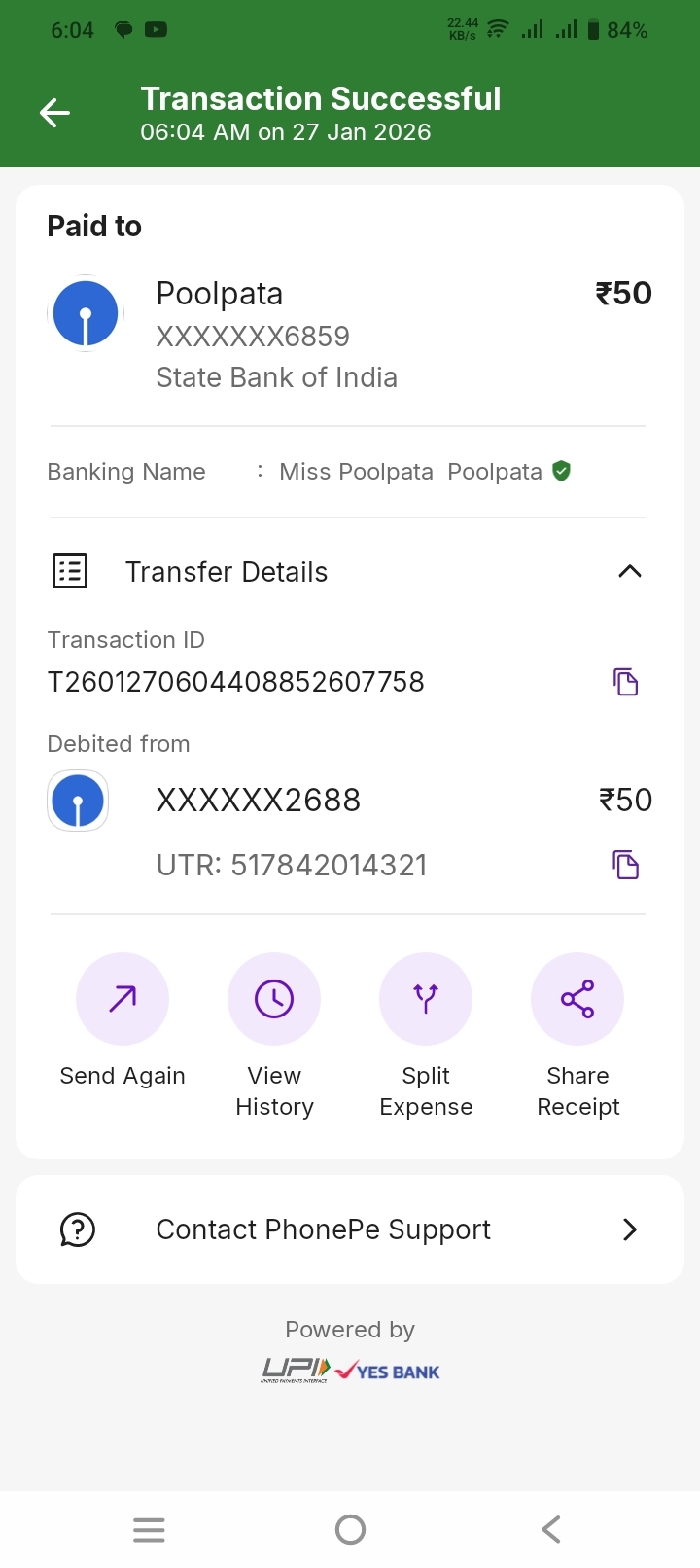The image size is (700, 1568).
Task: Share the payment receipt
Action: click(577, 1000)
